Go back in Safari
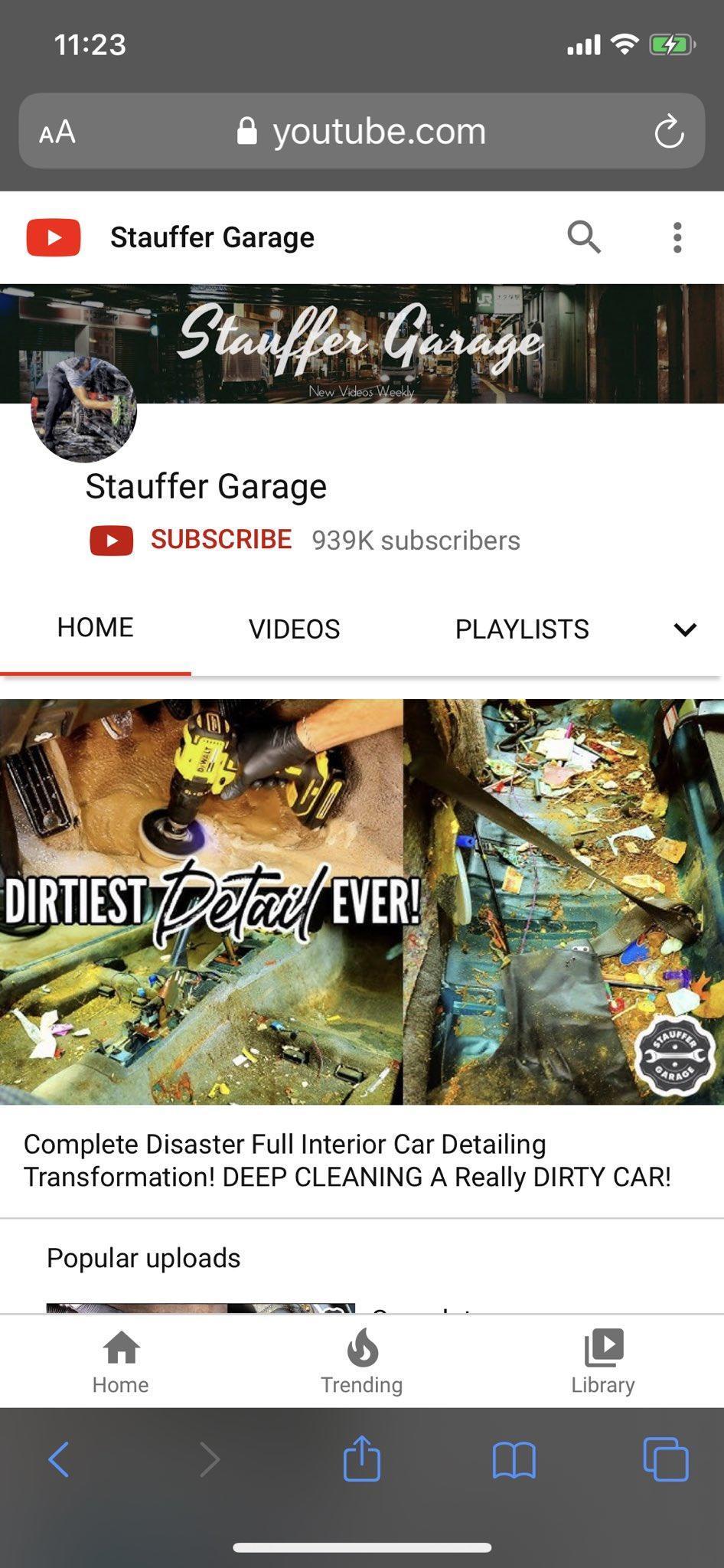Image resolution: width=724 pixels, height=1568 pixels. tap(59, 1459)
